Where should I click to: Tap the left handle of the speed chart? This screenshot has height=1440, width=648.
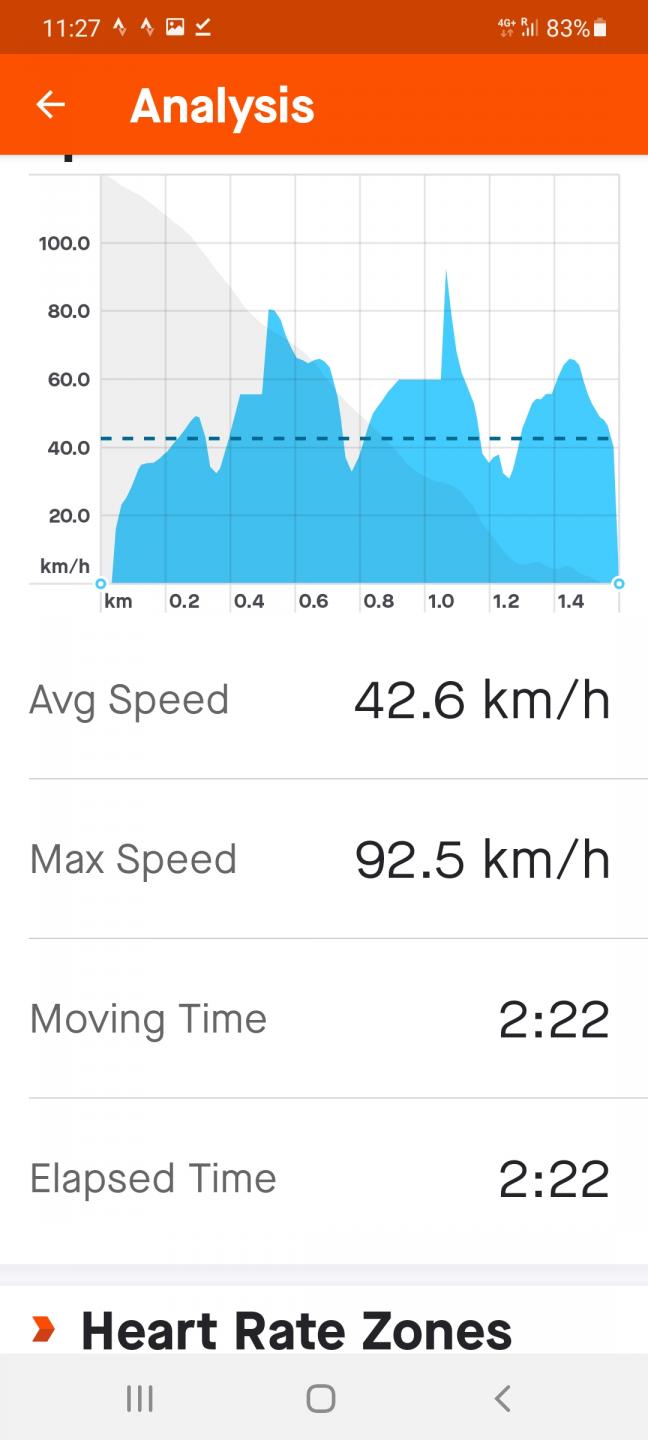click(x=100, y=583)
